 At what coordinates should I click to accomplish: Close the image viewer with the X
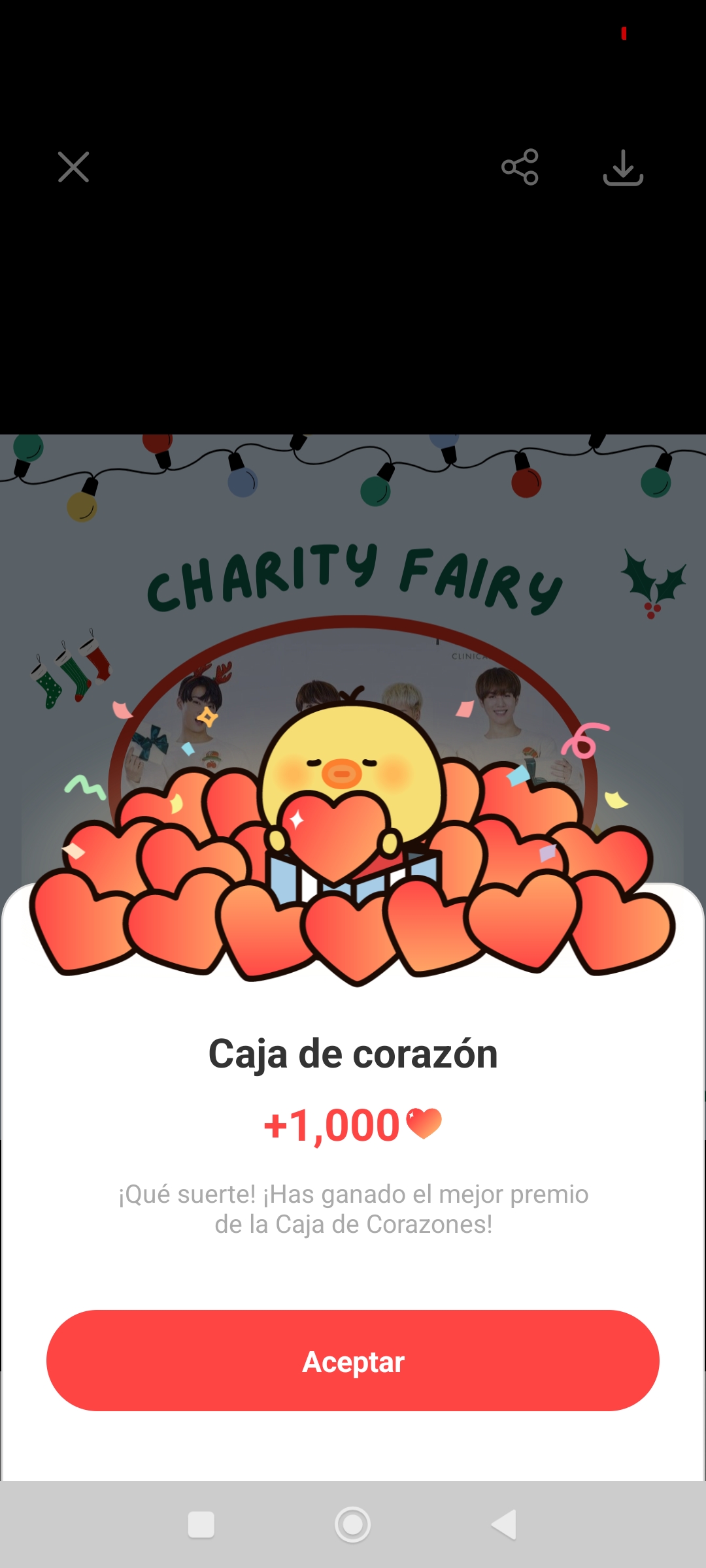coord(73,167)
